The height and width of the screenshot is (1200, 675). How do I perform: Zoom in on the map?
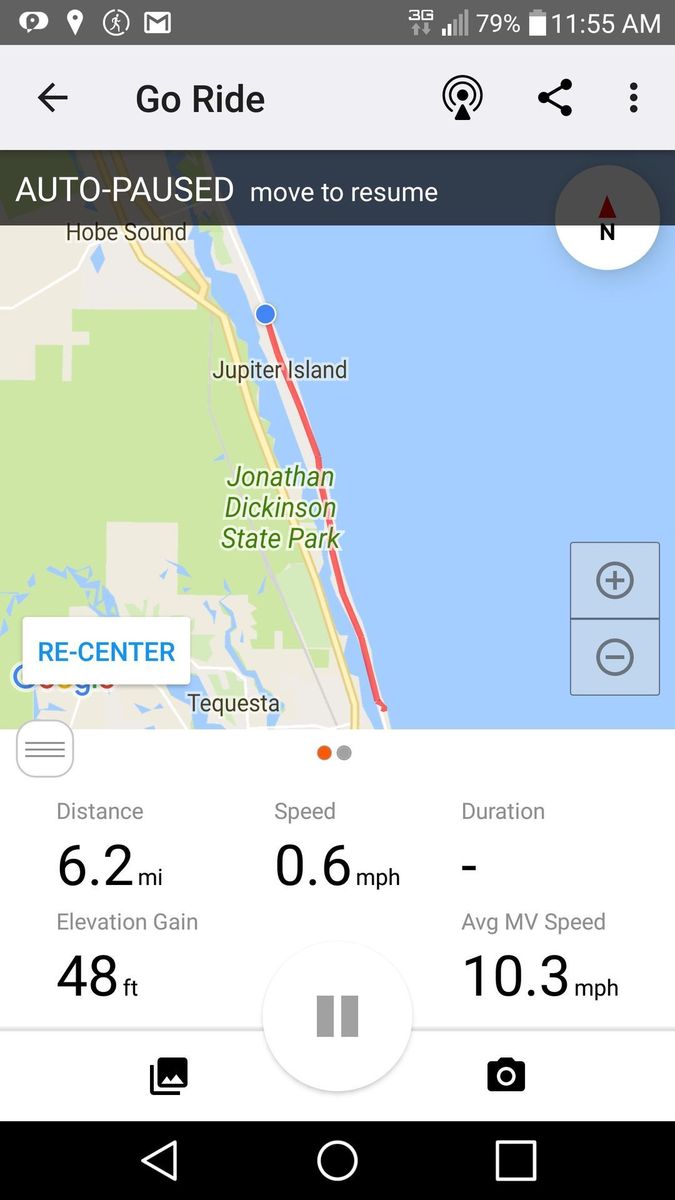coord(614,581)
